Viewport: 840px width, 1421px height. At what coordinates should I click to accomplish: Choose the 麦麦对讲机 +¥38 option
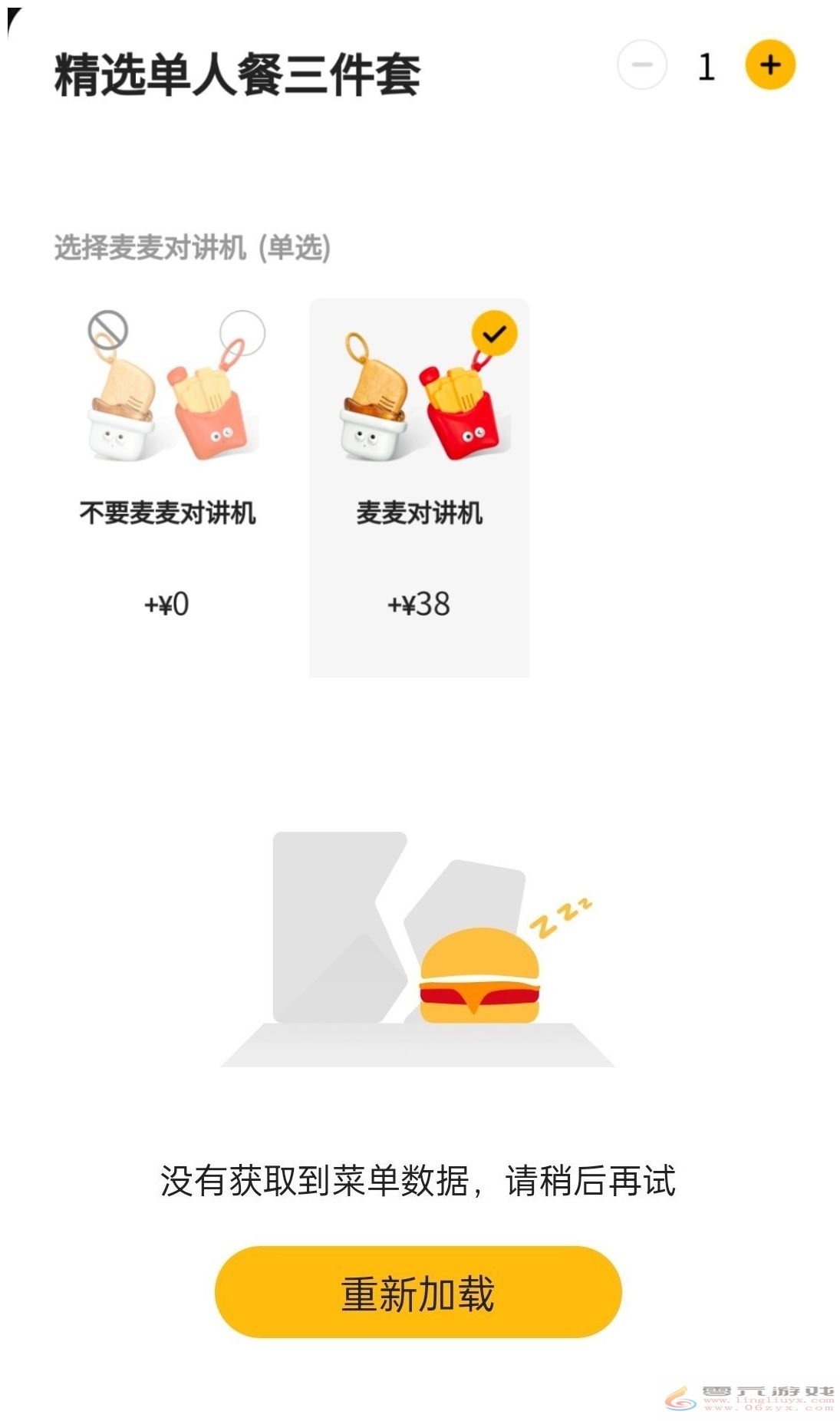coord(419,487)
